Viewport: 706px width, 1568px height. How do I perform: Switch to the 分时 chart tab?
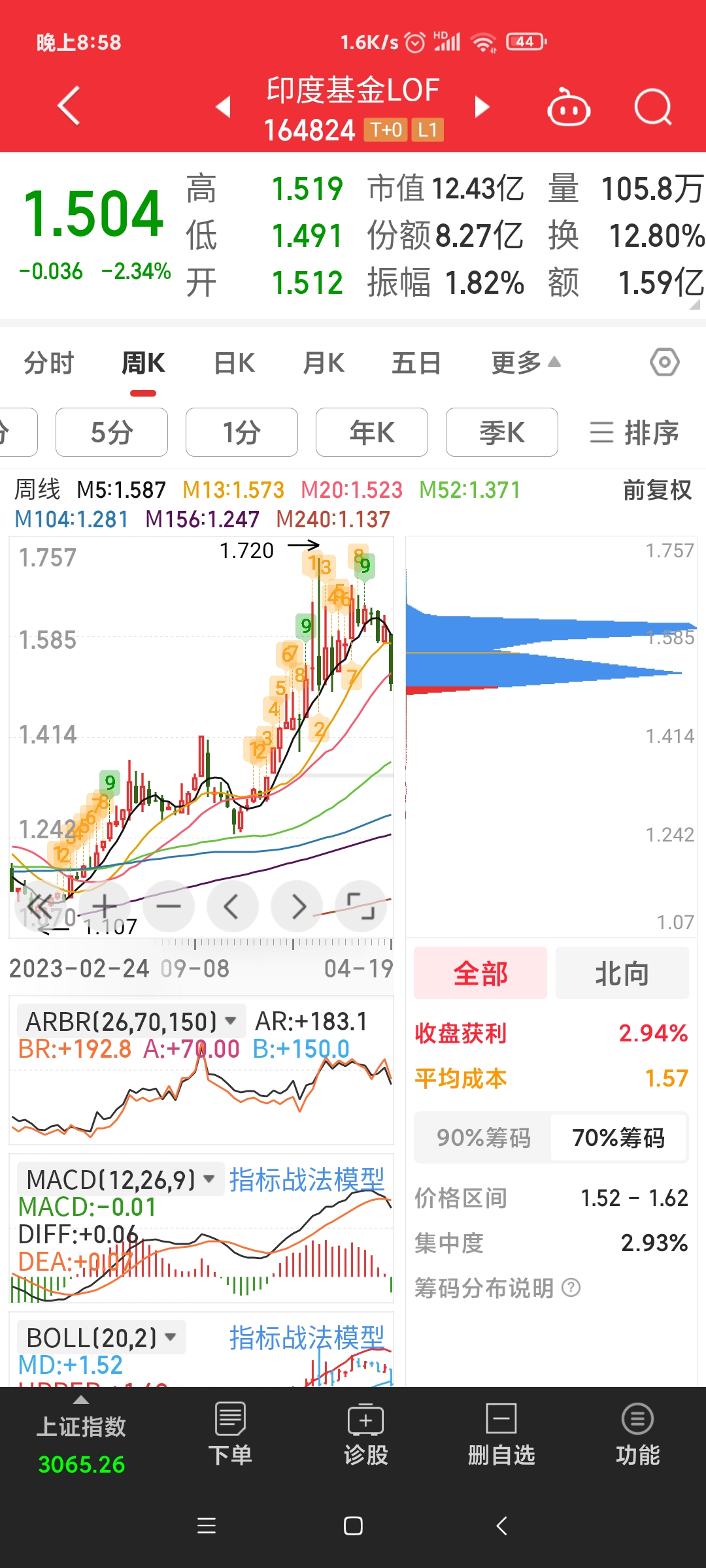pyautogui.click(x=49, y=363)
